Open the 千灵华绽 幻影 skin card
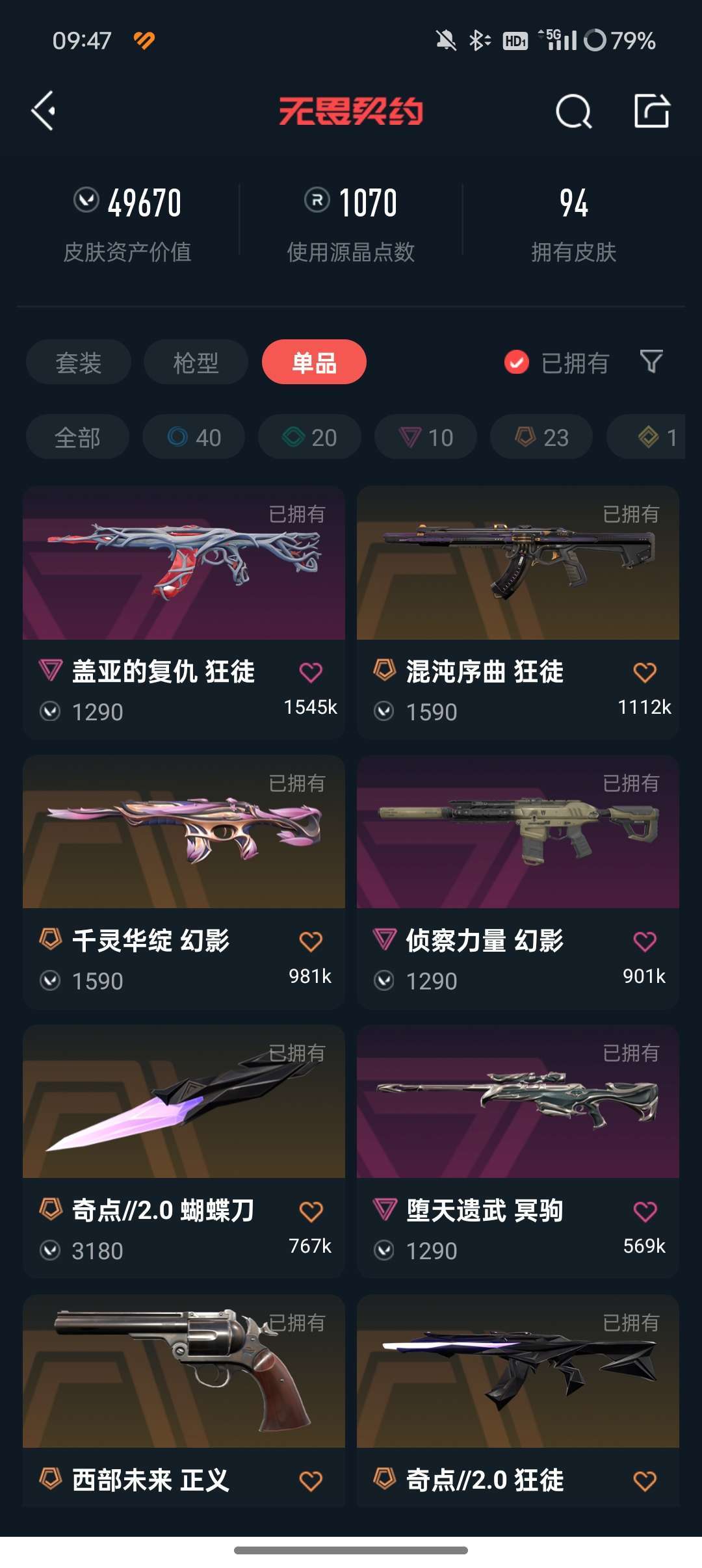Screen dimensions: 702x1568 (184, 882)
